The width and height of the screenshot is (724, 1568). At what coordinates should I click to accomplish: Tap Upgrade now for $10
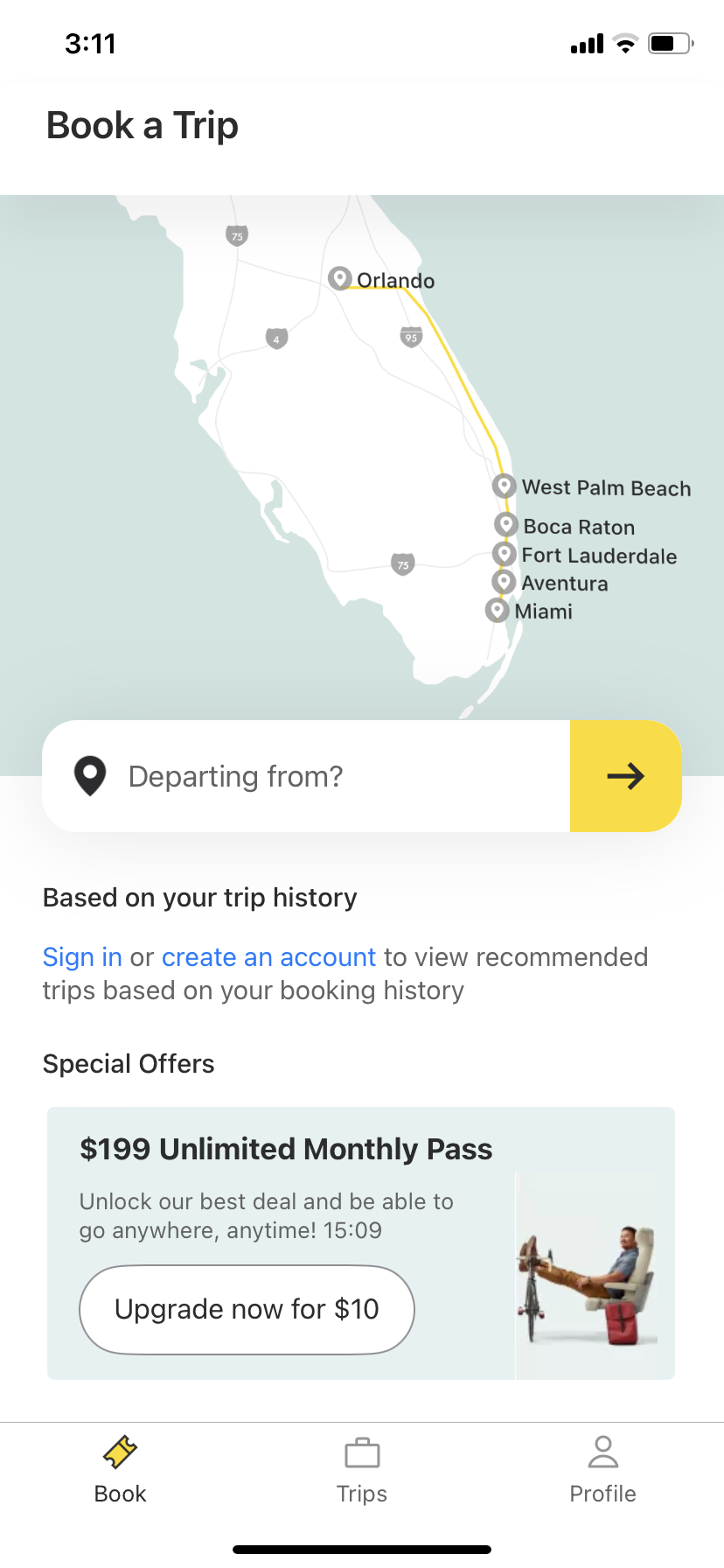pyautogui.click(x=247, y=1309)
